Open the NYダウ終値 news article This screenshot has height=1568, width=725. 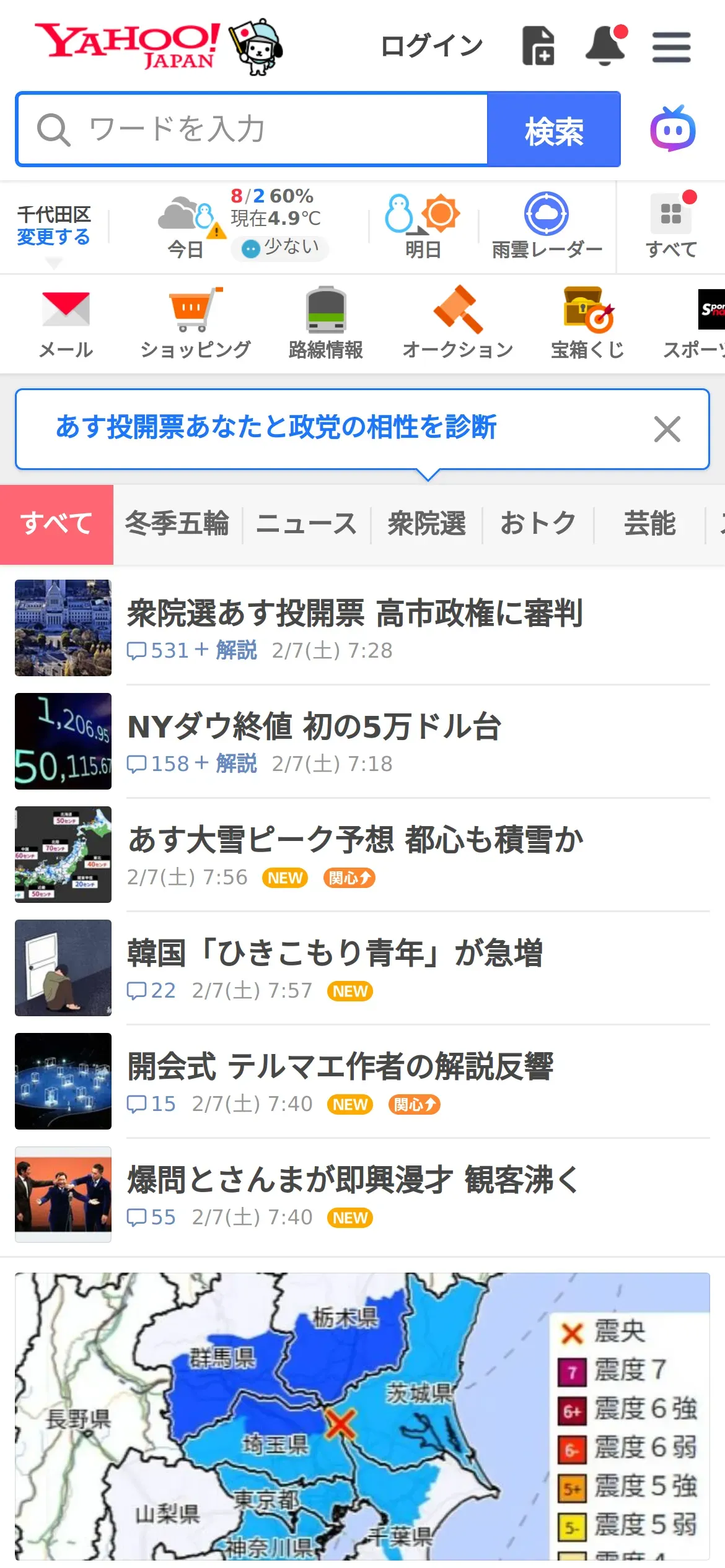[314, 727]
